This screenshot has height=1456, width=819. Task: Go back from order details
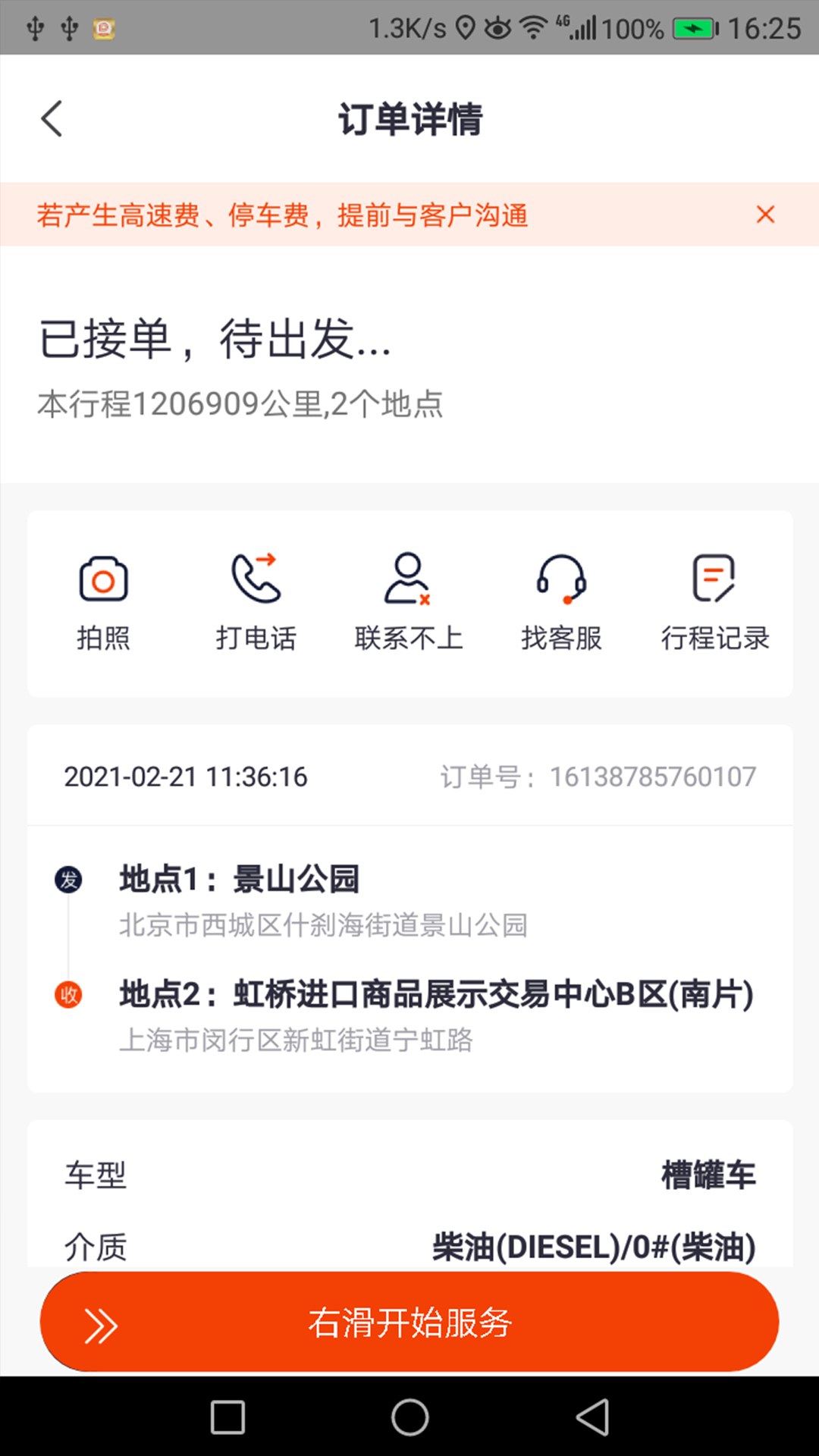(52, 119)
